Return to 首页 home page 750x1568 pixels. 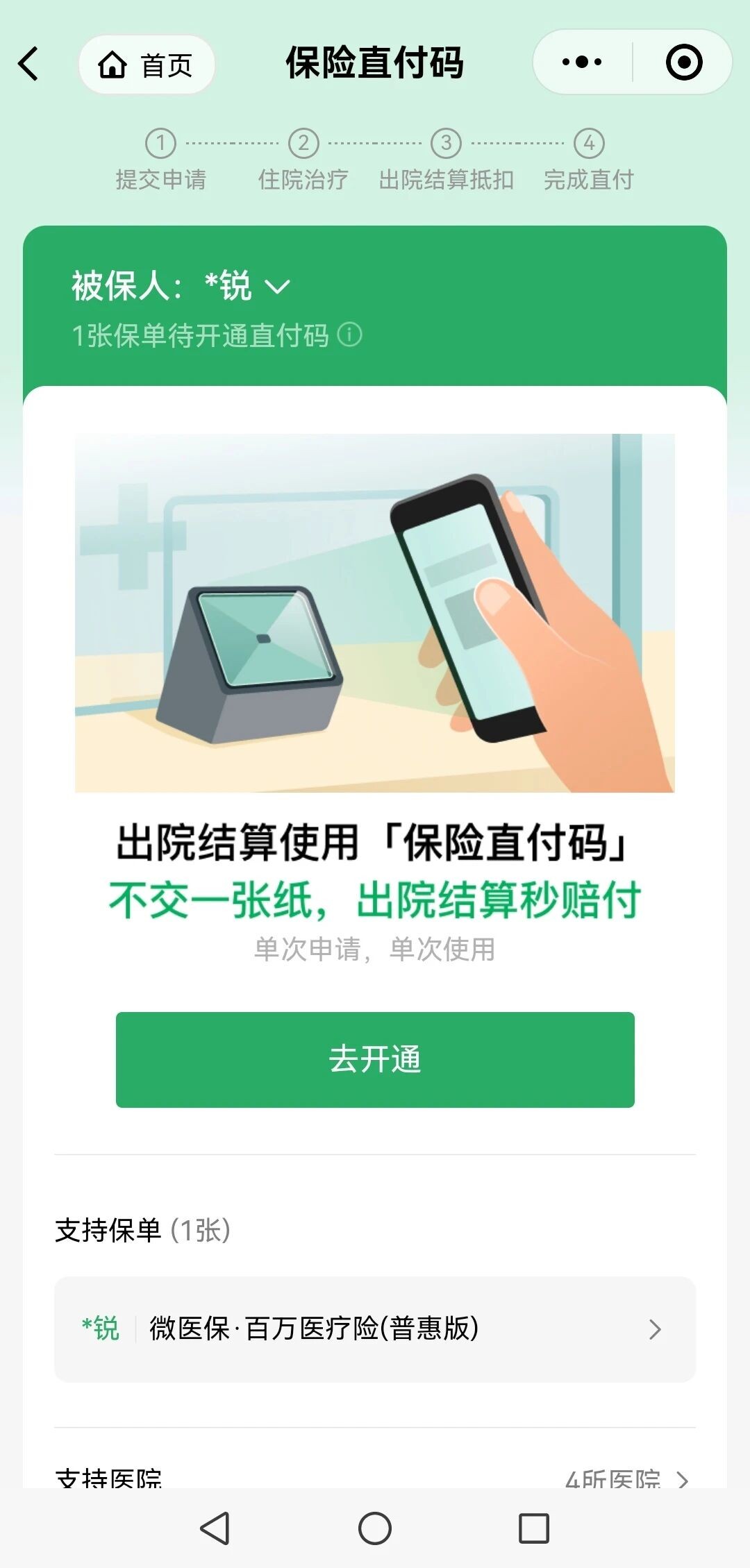[146, 65]
